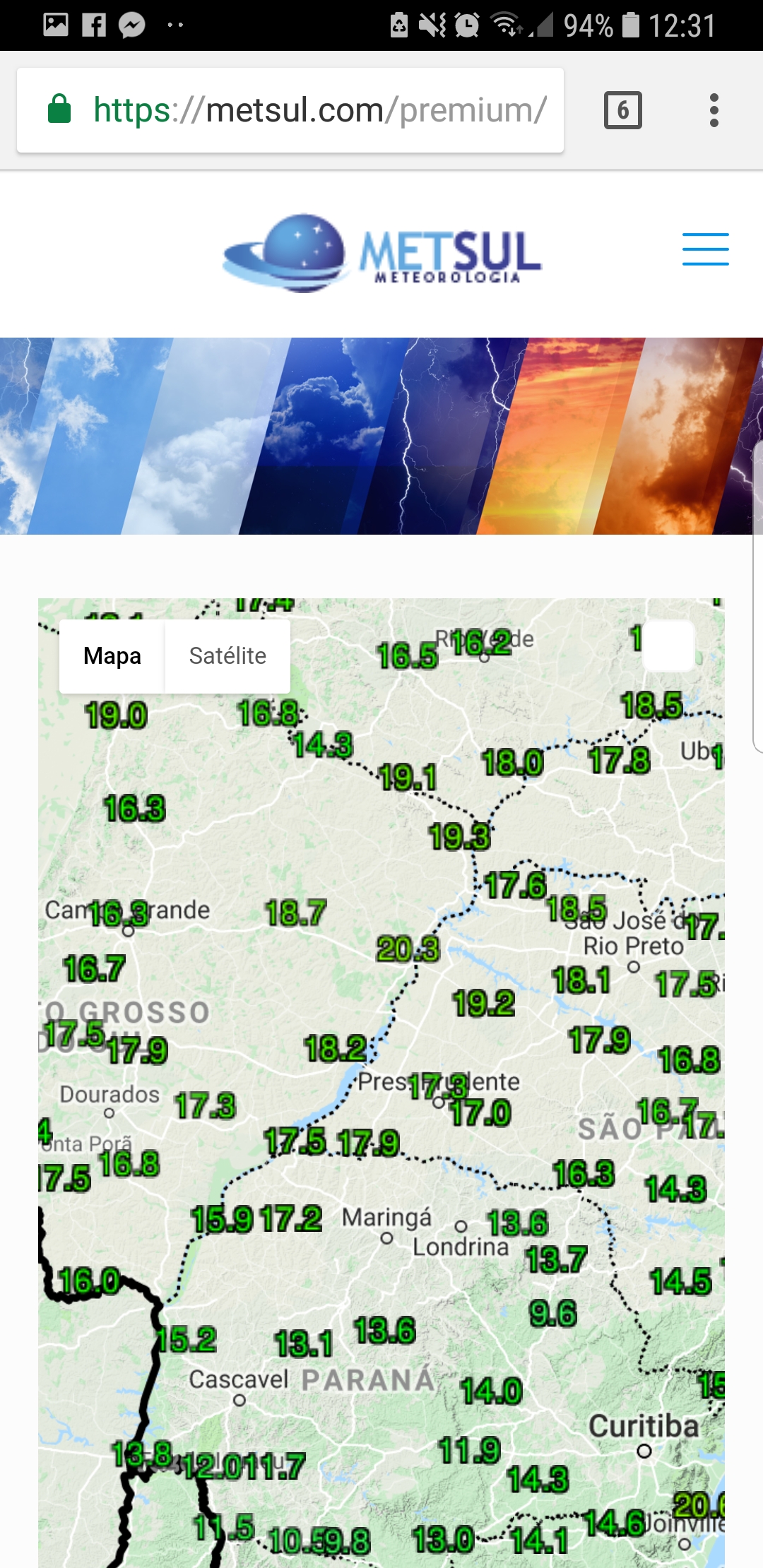Select the Mapa map view

[x=112, y=656]
